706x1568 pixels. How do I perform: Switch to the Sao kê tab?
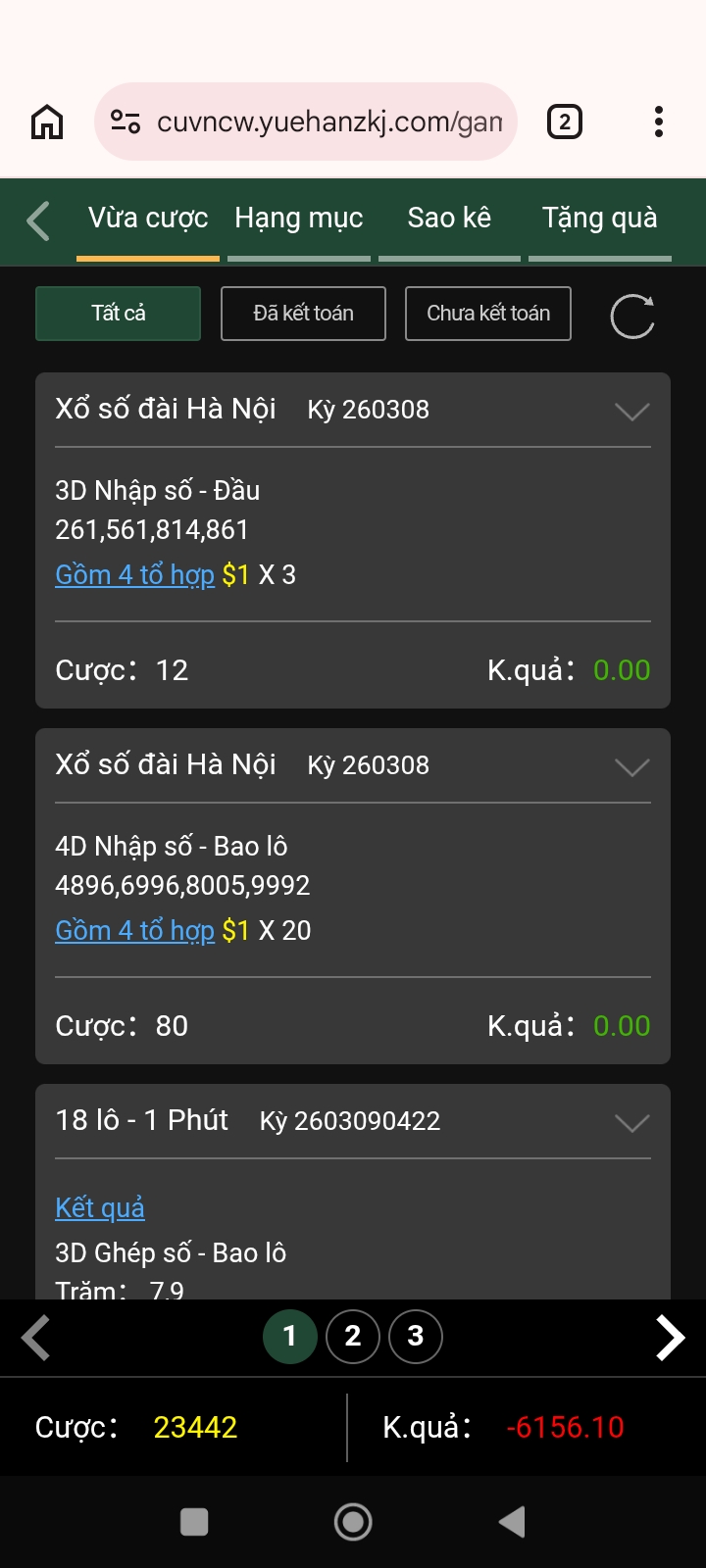pos(449,219)
